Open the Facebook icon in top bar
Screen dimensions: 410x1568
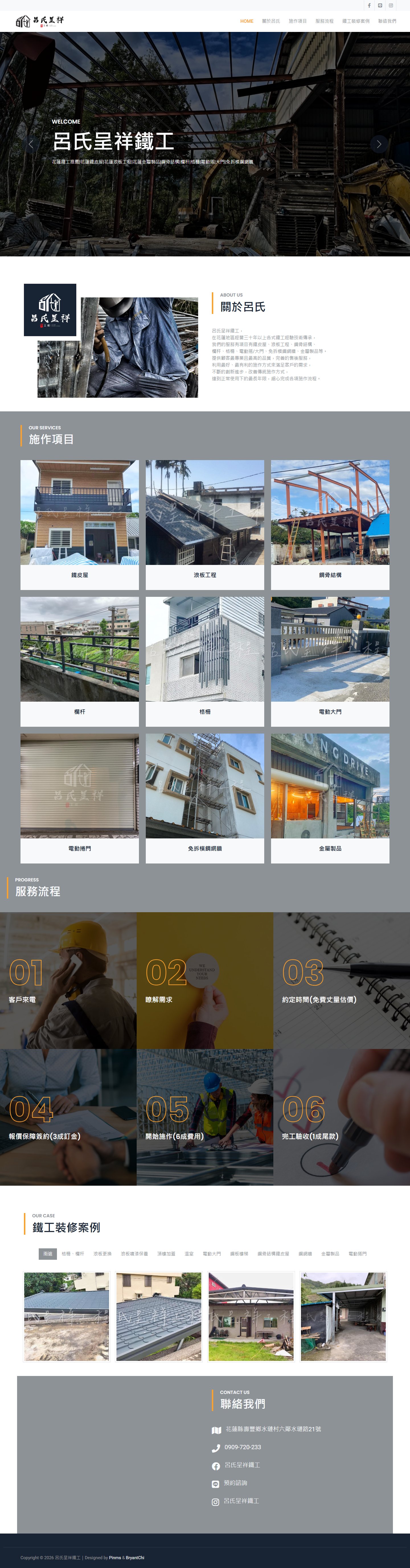pyautogui.click(x=369, y=5)
